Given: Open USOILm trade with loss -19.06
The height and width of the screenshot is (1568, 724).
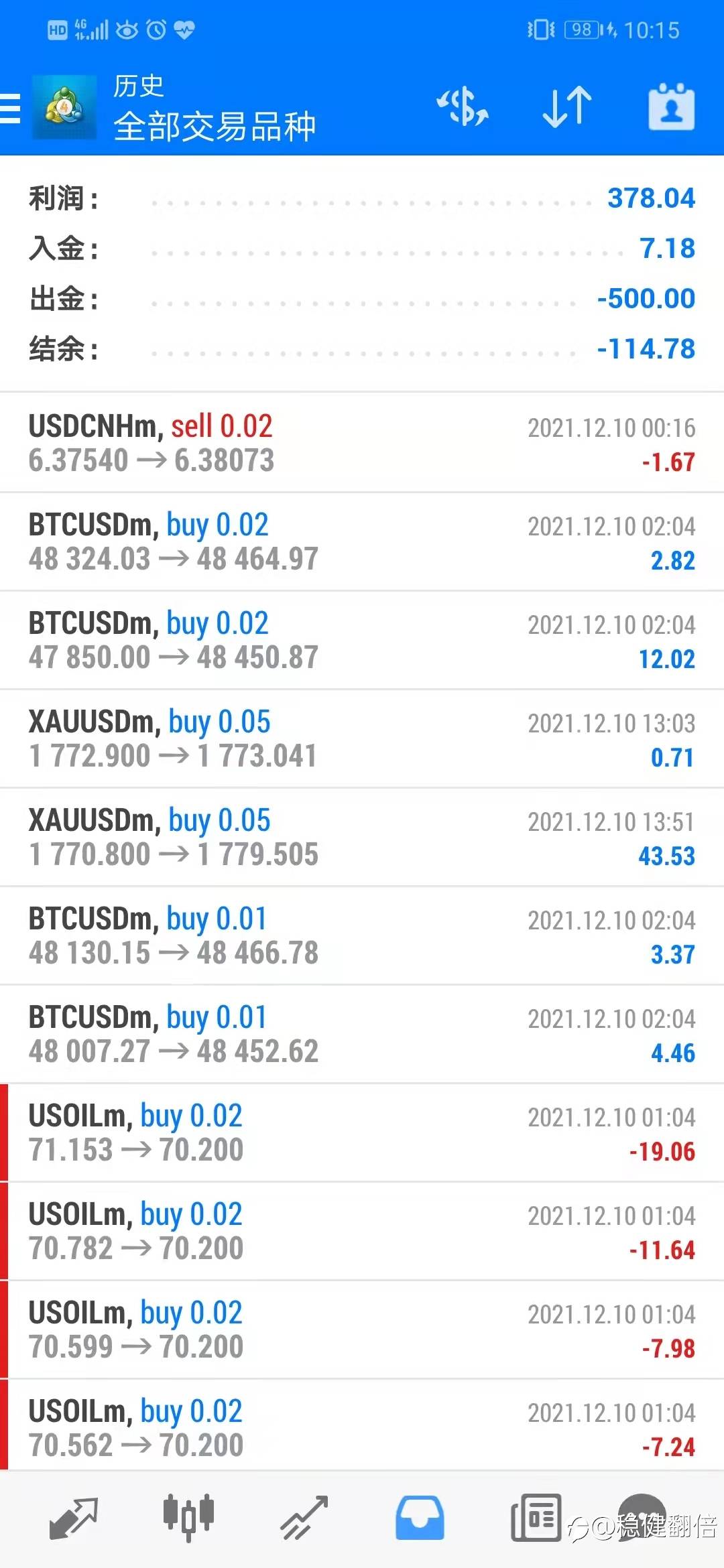Looking at the screenshot, I should coord(362,1132).
